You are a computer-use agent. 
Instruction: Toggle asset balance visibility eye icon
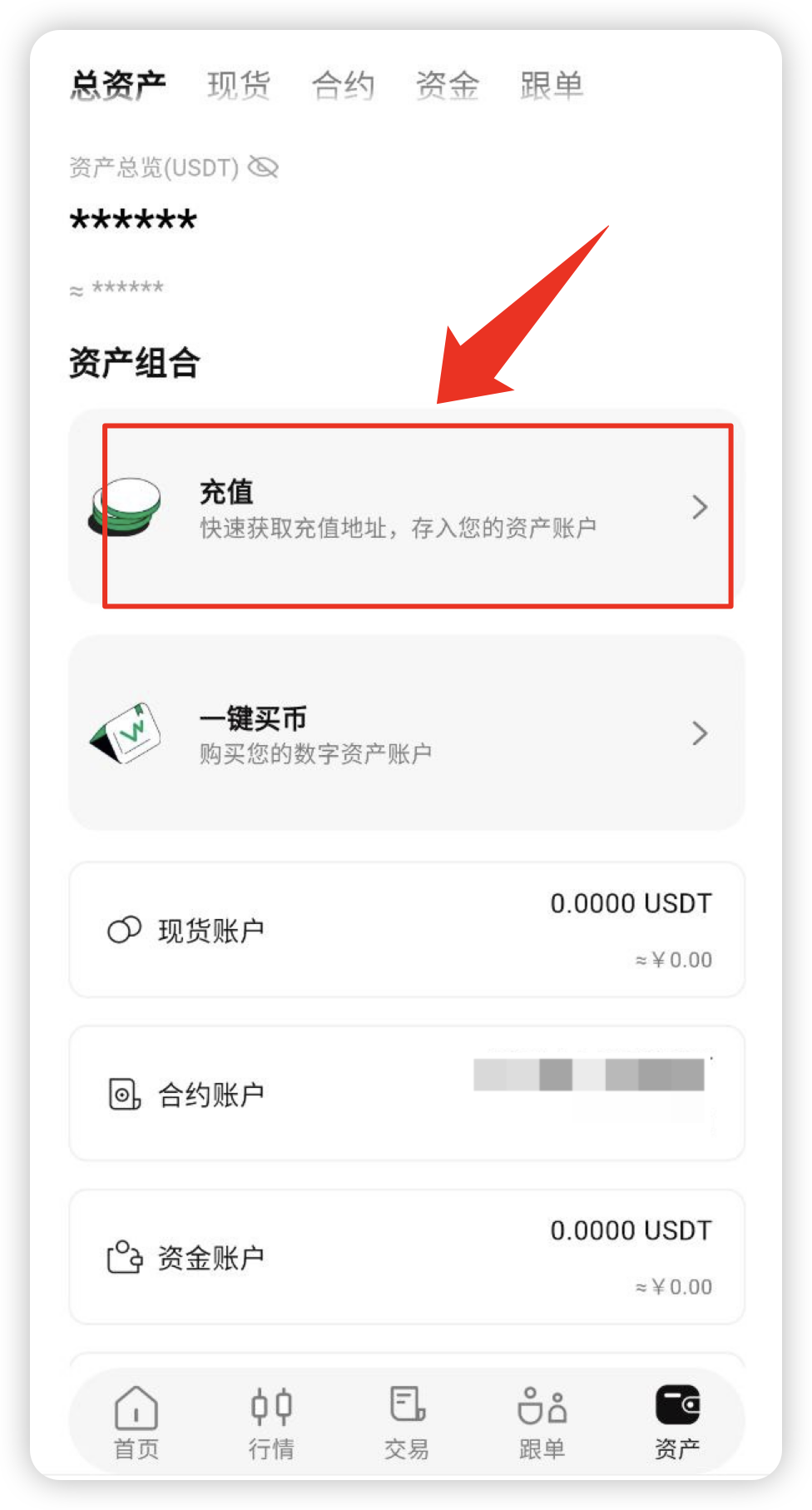click(x=264, y=168)
